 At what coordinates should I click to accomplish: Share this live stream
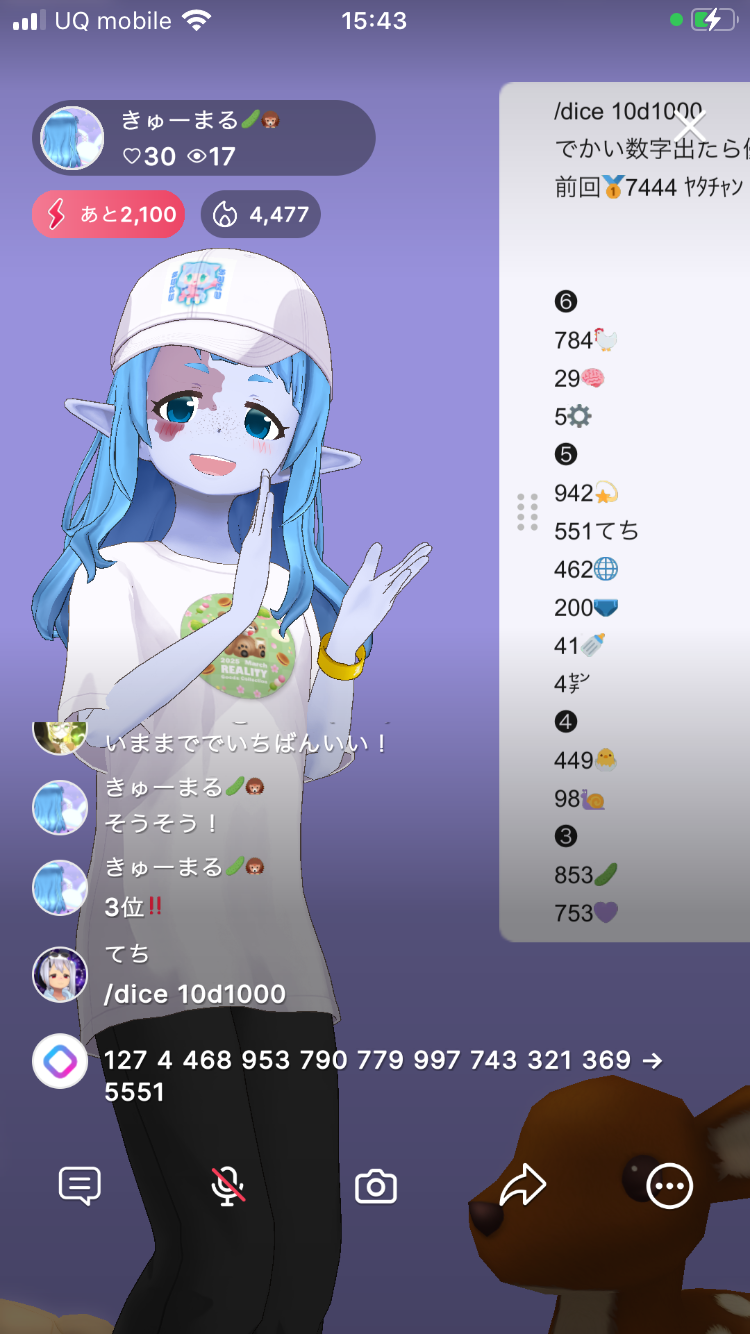(x=523, y=1187)
